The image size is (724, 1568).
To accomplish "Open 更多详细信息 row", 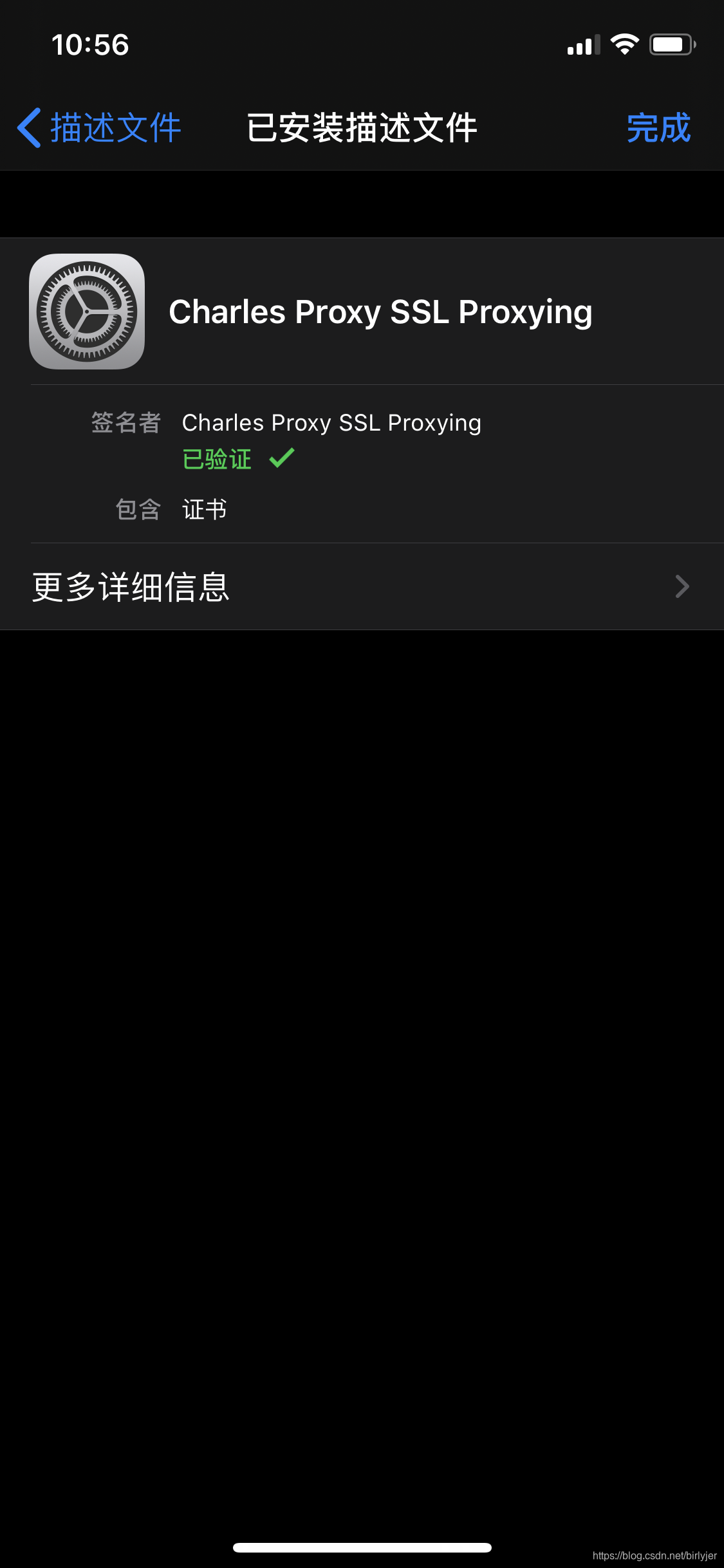I will click(362, 586).
